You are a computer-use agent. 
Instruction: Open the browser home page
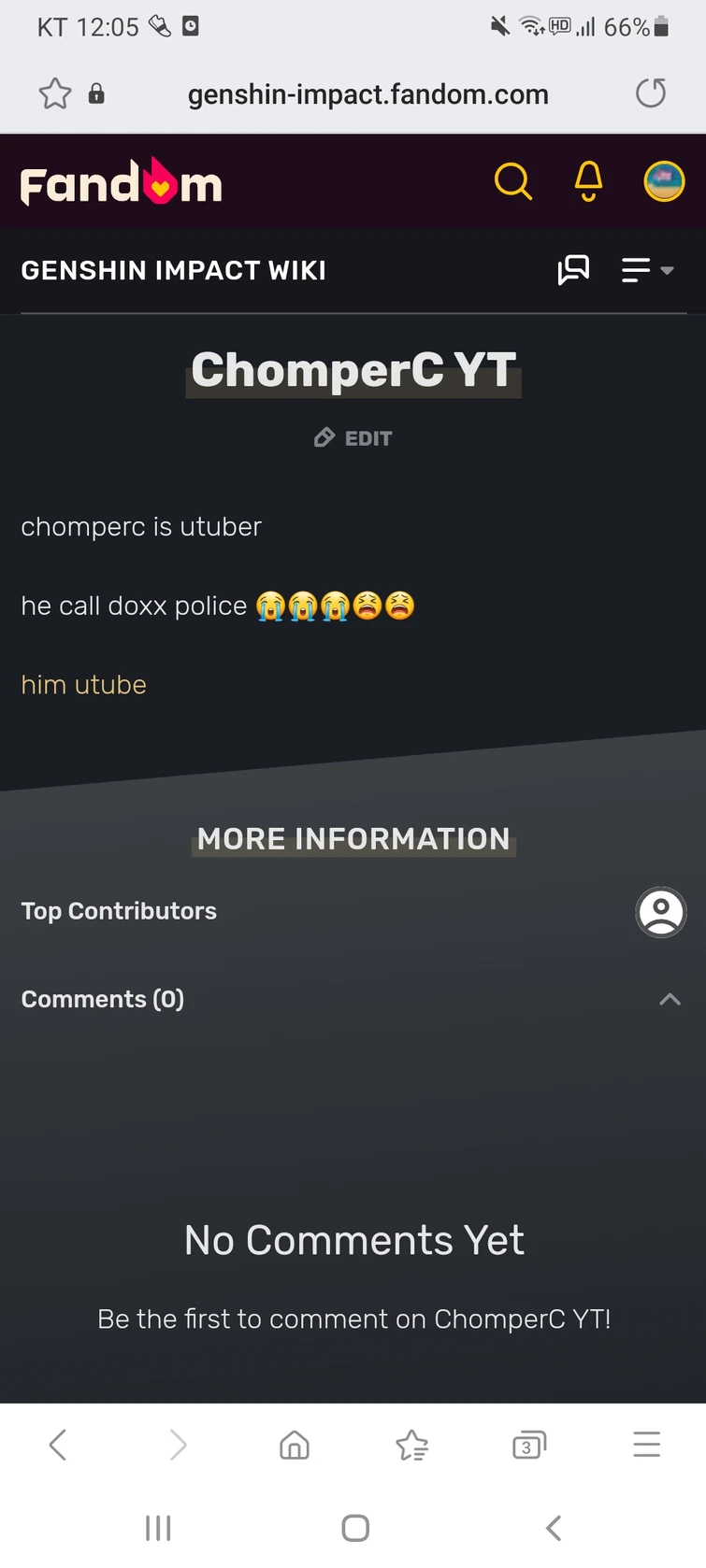(x=295, y=1445)
